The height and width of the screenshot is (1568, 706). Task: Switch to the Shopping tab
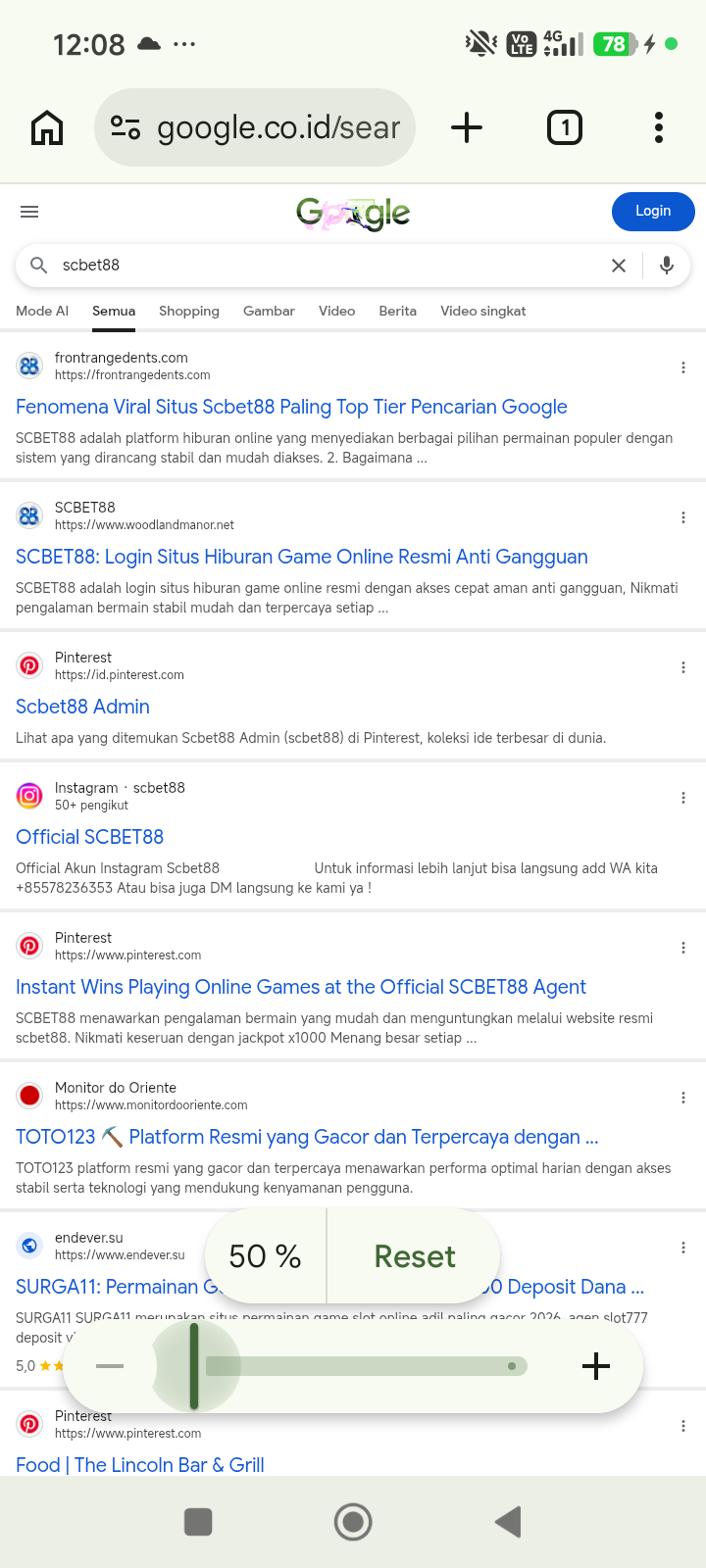189,311
